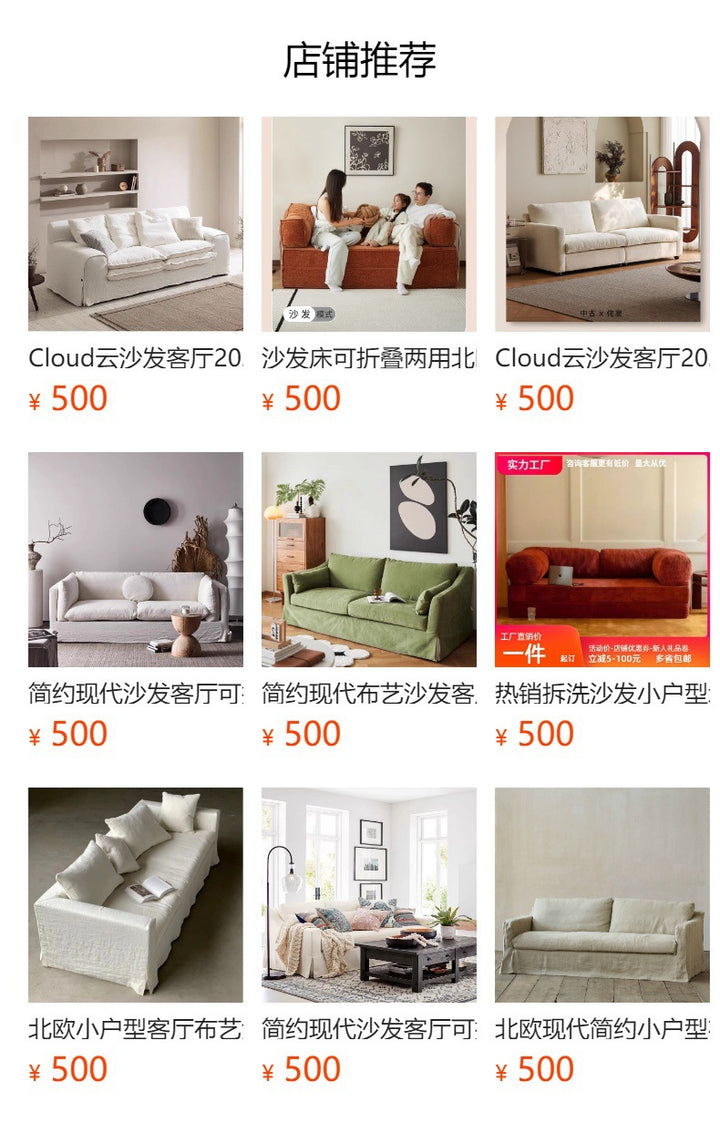View 简约现代沙发客厅 card showing the dark coffee table

click(x=369, y=894)
